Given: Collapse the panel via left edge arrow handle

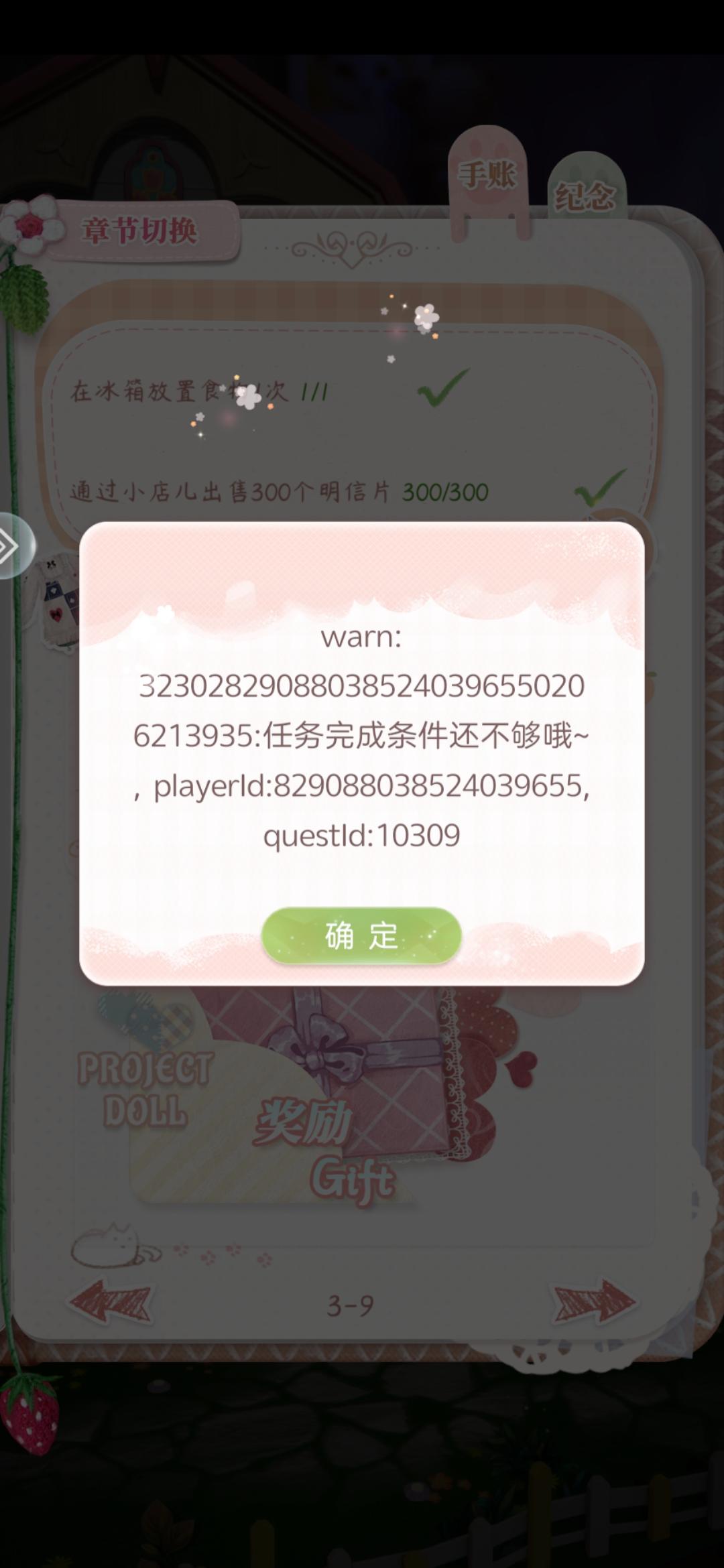Looking at the screenshot, I should coord(12,546).
